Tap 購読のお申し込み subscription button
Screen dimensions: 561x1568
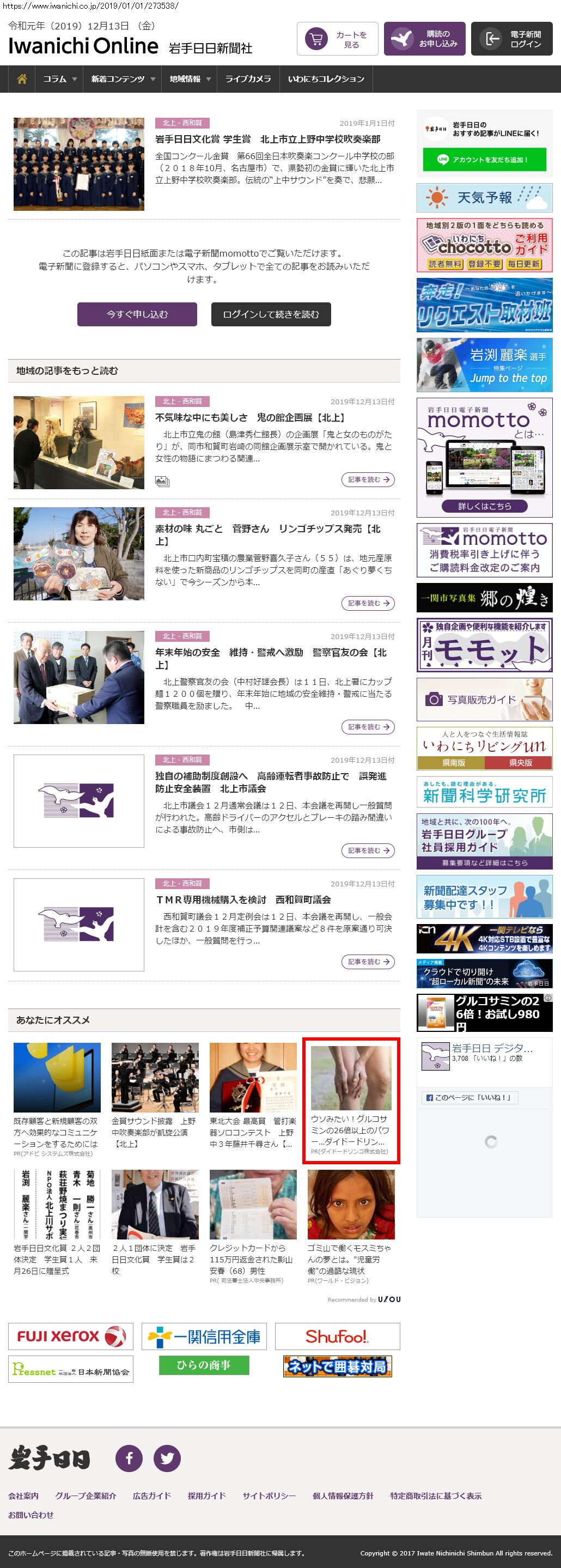[x=424, y=39]
